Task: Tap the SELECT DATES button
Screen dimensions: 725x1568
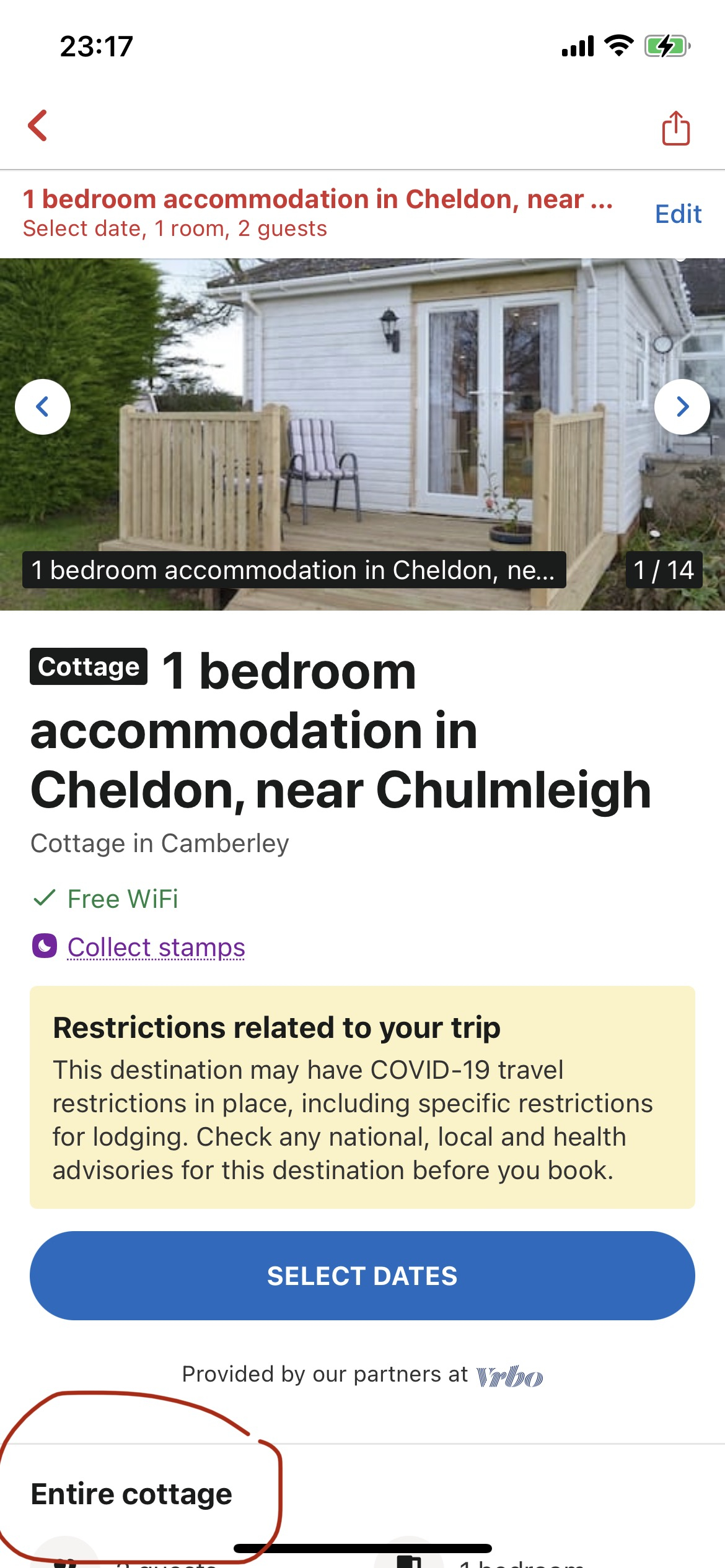Action: pos(362,1276)
